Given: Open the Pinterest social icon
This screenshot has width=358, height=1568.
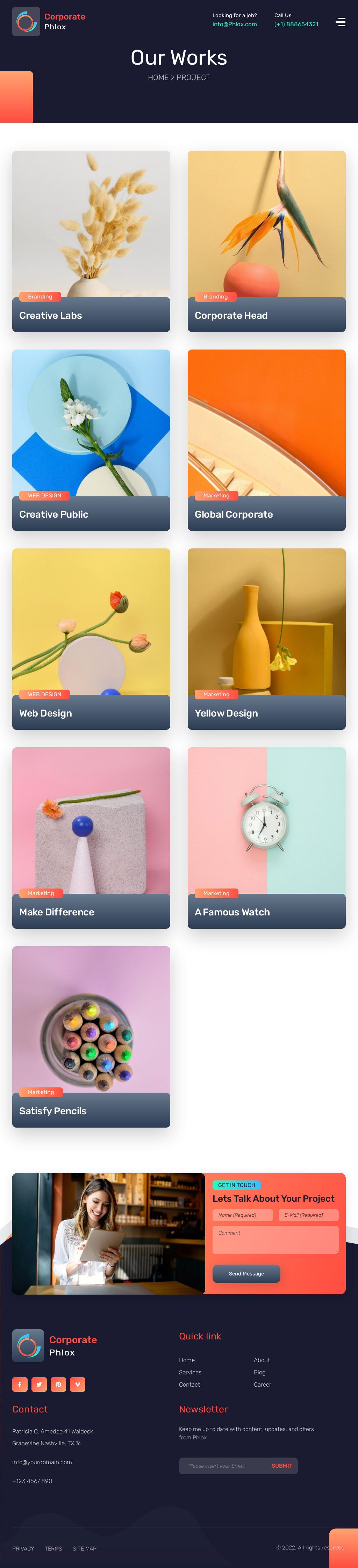Looking at the screenshot, I should pyautogui.click(x=58, y=1384).
